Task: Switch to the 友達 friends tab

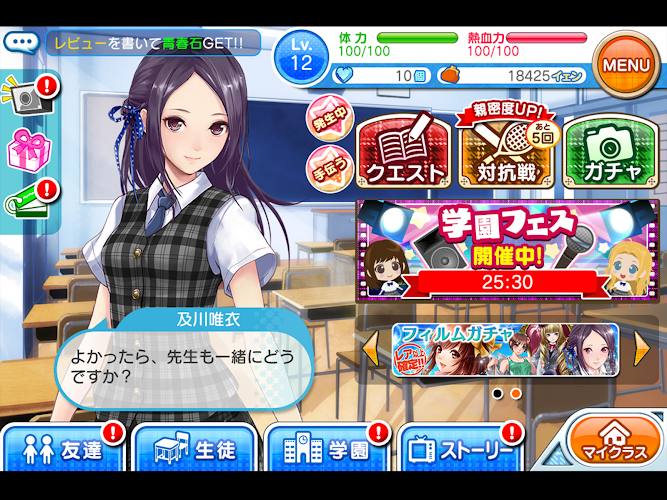Action: [62, 450]
